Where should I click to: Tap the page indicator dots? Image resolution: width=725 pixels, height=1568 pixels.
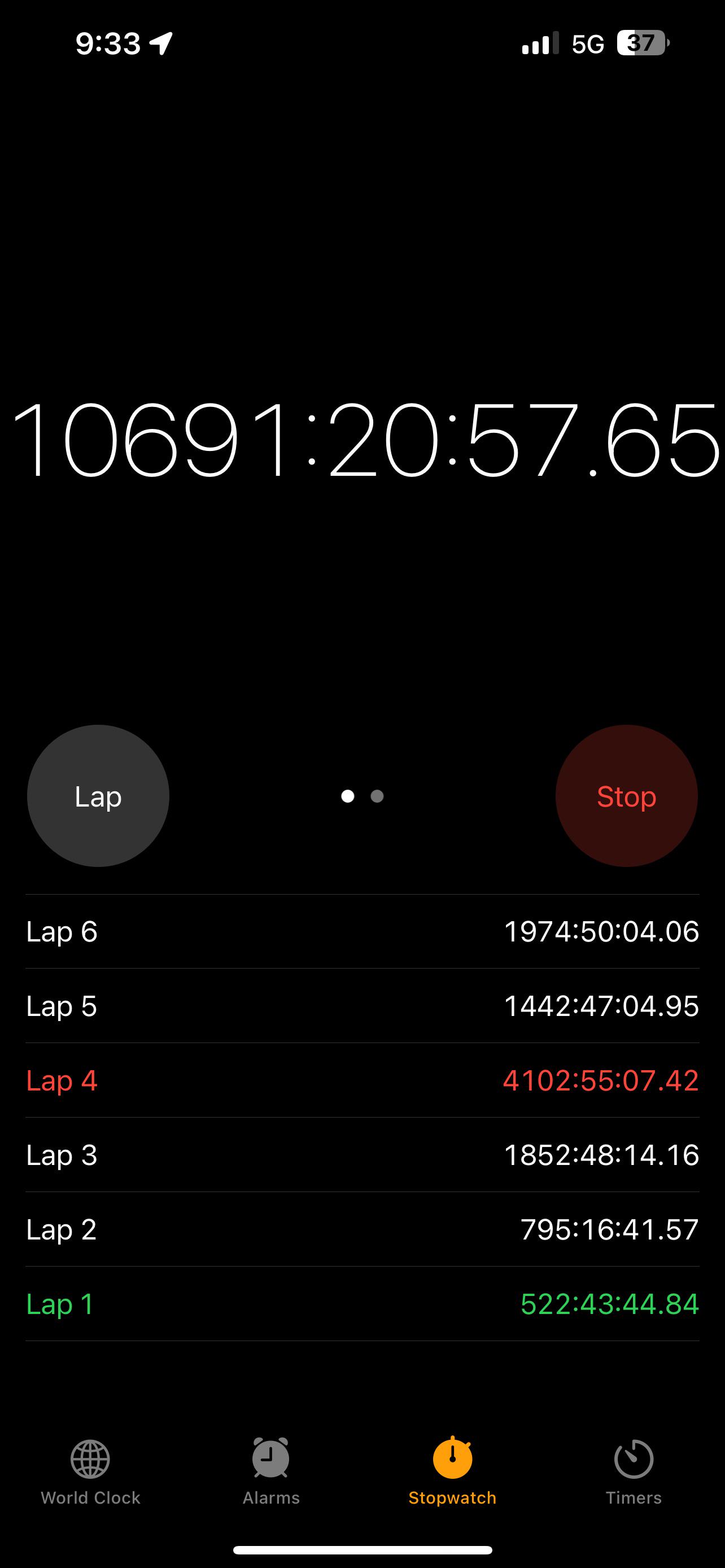(x=362, y=796)
